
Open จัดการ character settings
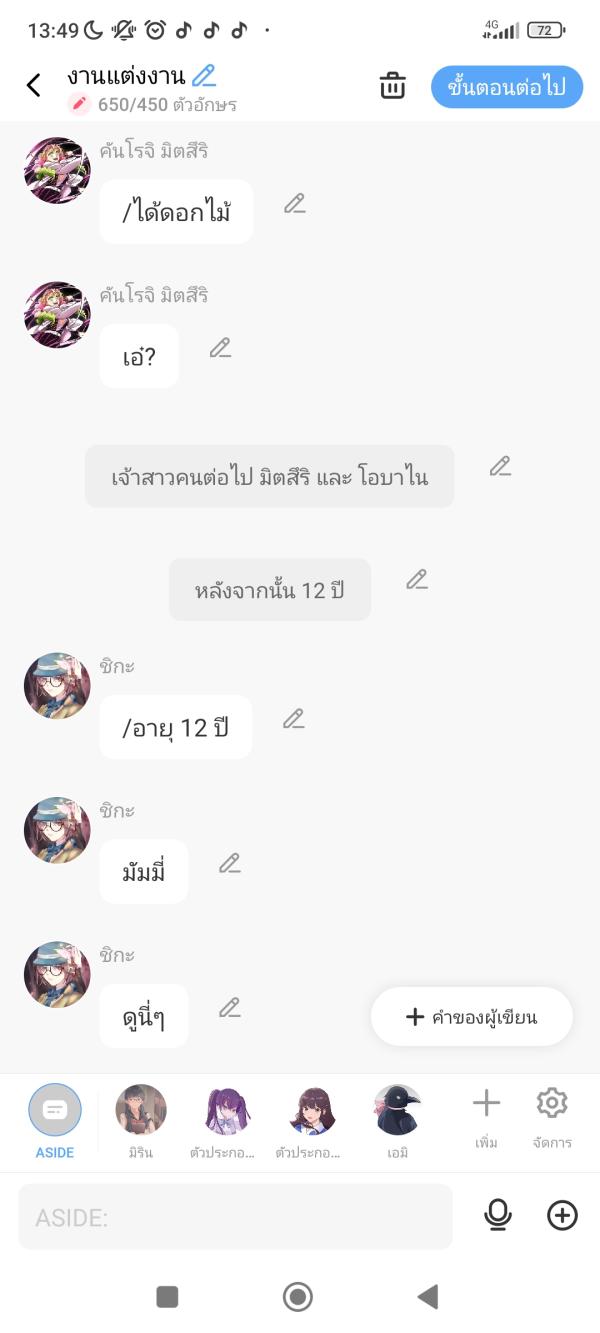point(552,1115)
